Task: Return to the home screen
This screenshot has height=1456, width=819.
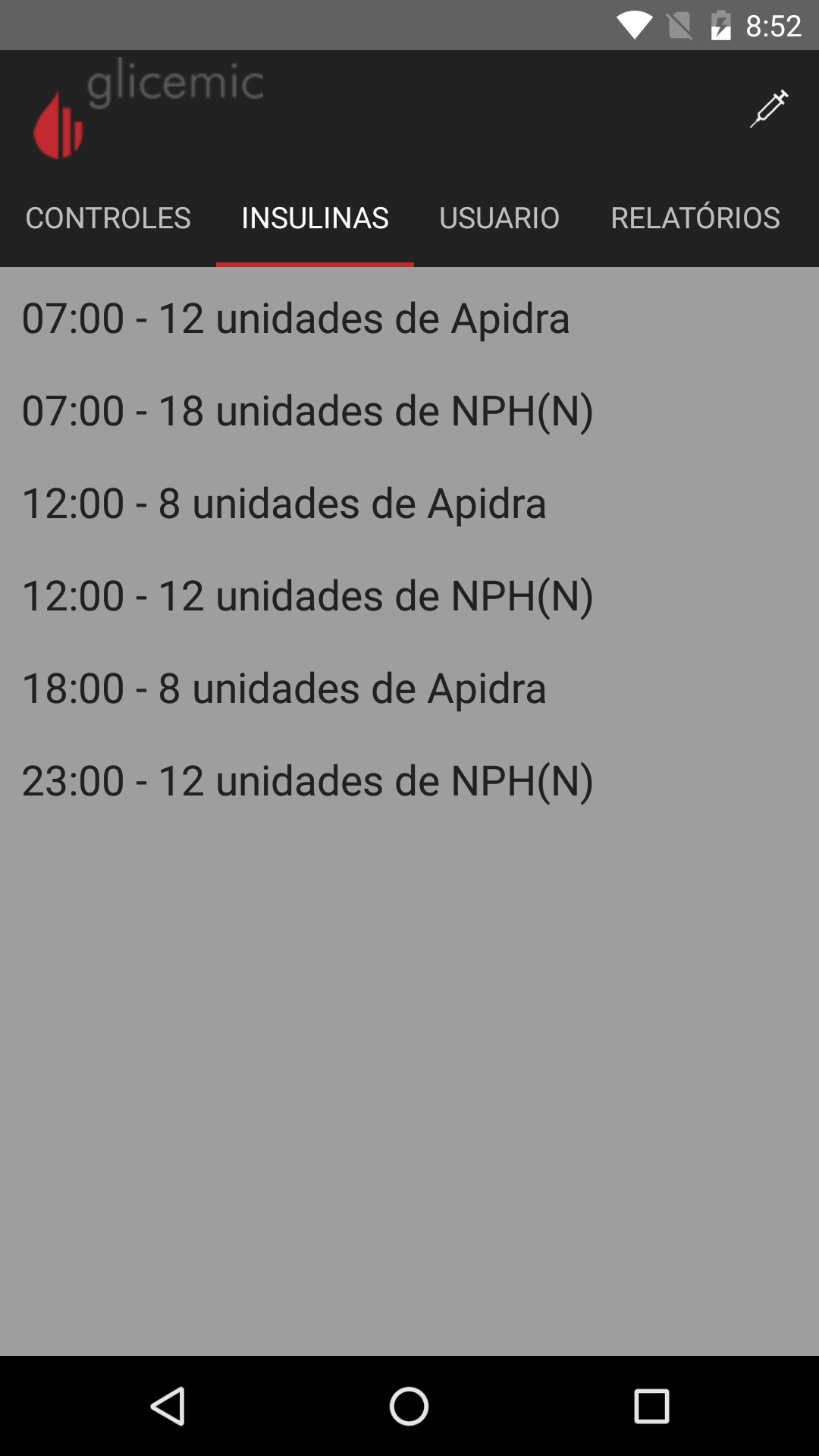Action: click(x=409, y=1407)
